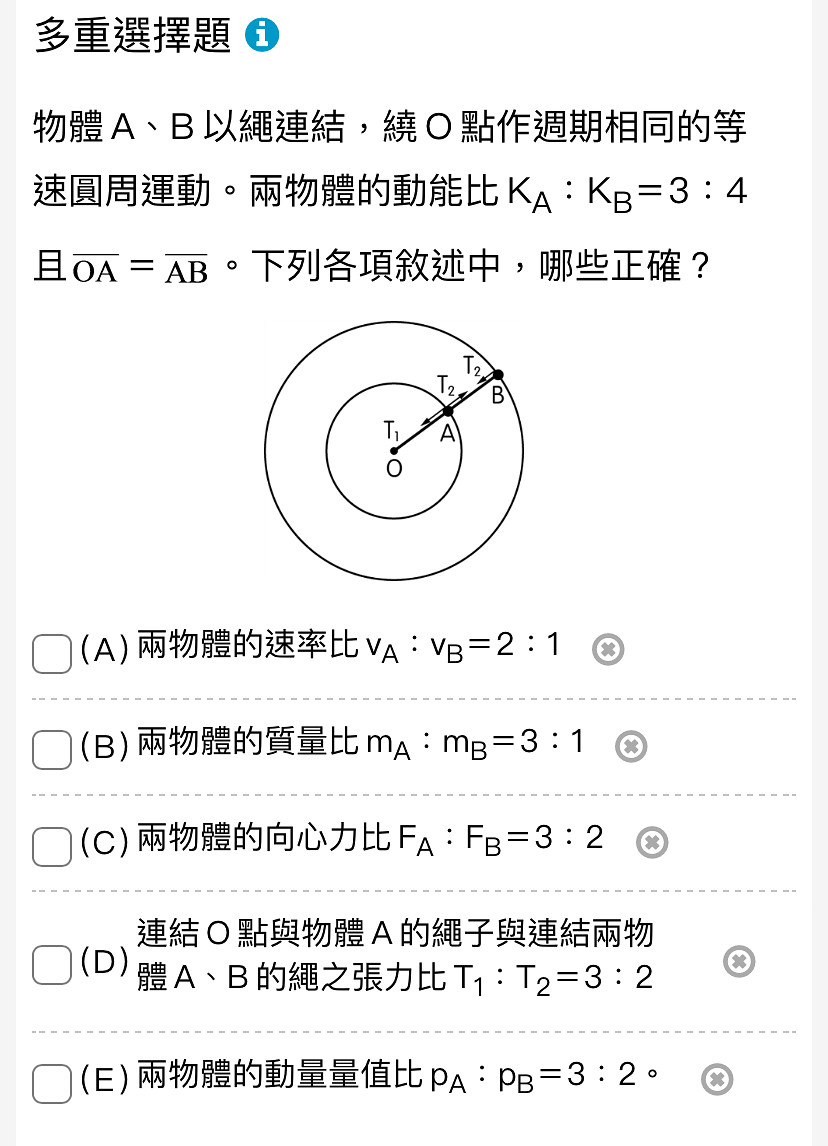Viewport: 828px width, 1146px height.
Task: Eliminate option (D) with the X icon
Action: click(x=738, y=961)
